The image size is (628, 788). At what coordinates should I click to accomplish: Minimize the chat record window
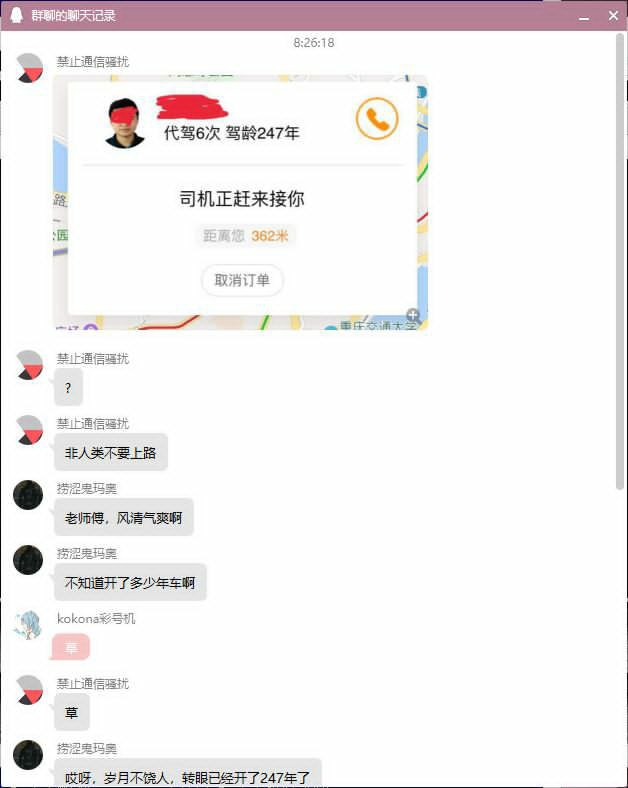pos(584,16)
